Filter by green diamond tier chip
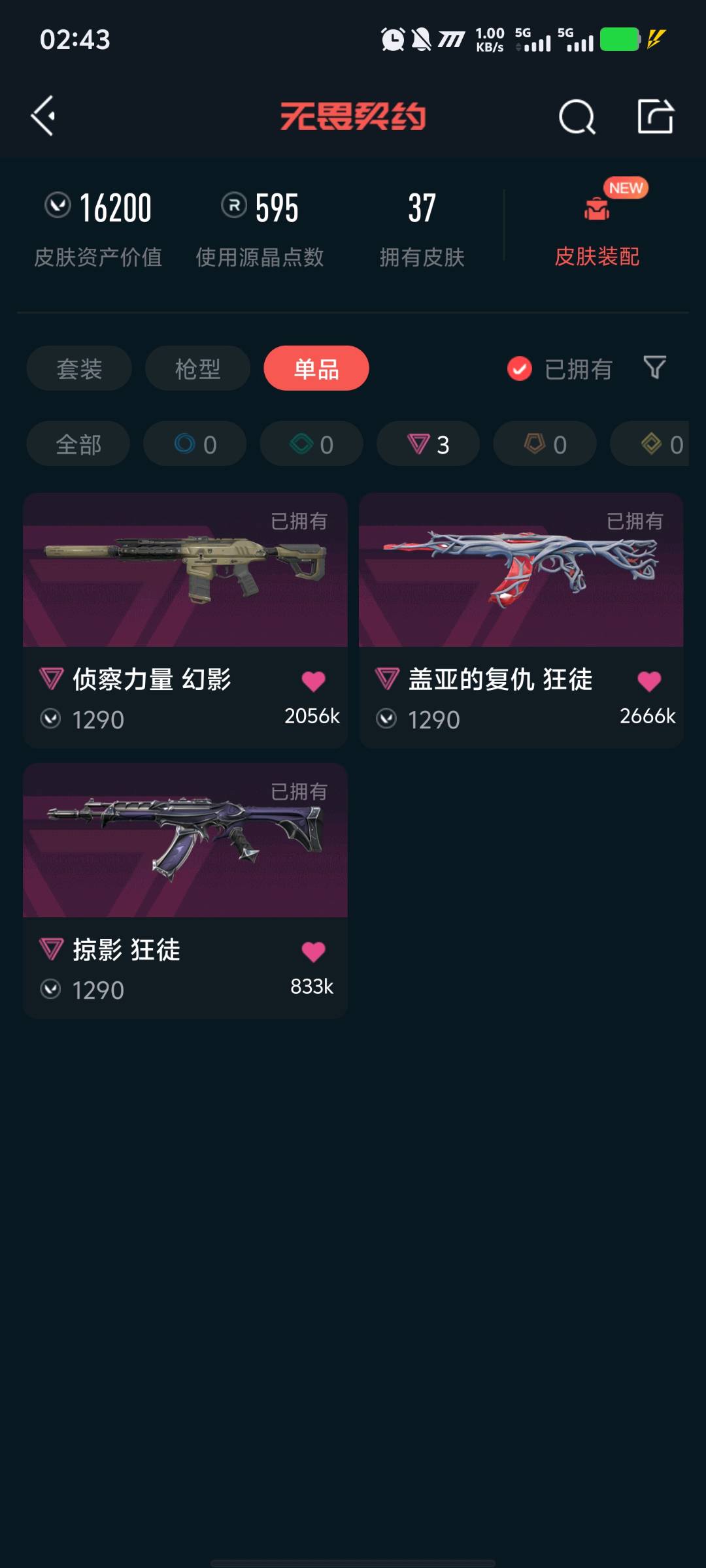706x1568 pixels. tap(311, 444)
